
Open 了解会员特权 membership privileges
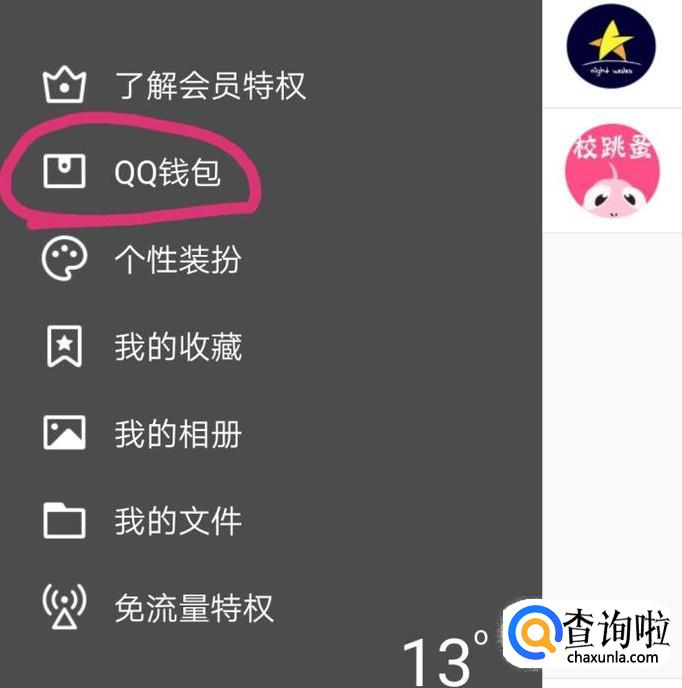[x=208, y=86]
